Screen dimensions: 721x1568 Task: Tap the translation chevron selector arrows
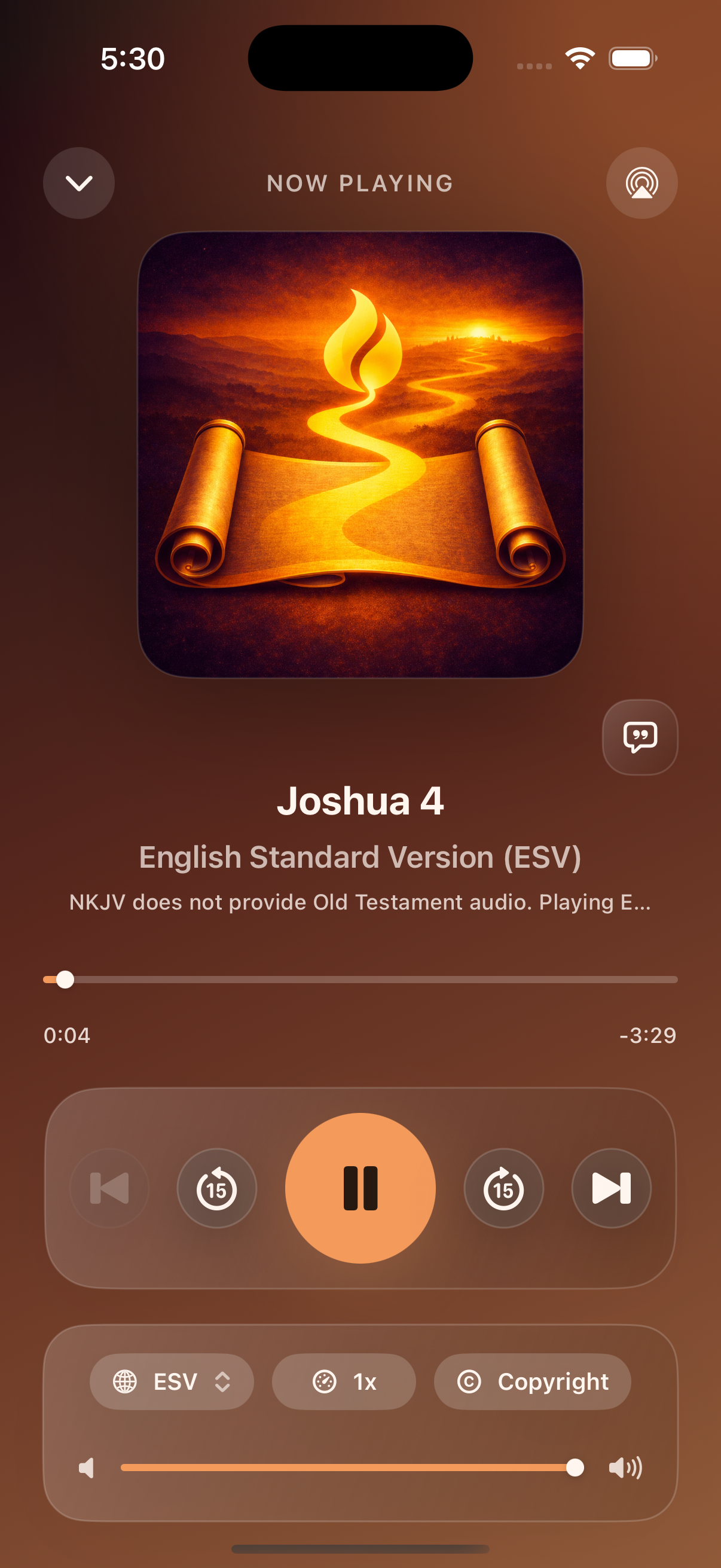point(221,1382)
